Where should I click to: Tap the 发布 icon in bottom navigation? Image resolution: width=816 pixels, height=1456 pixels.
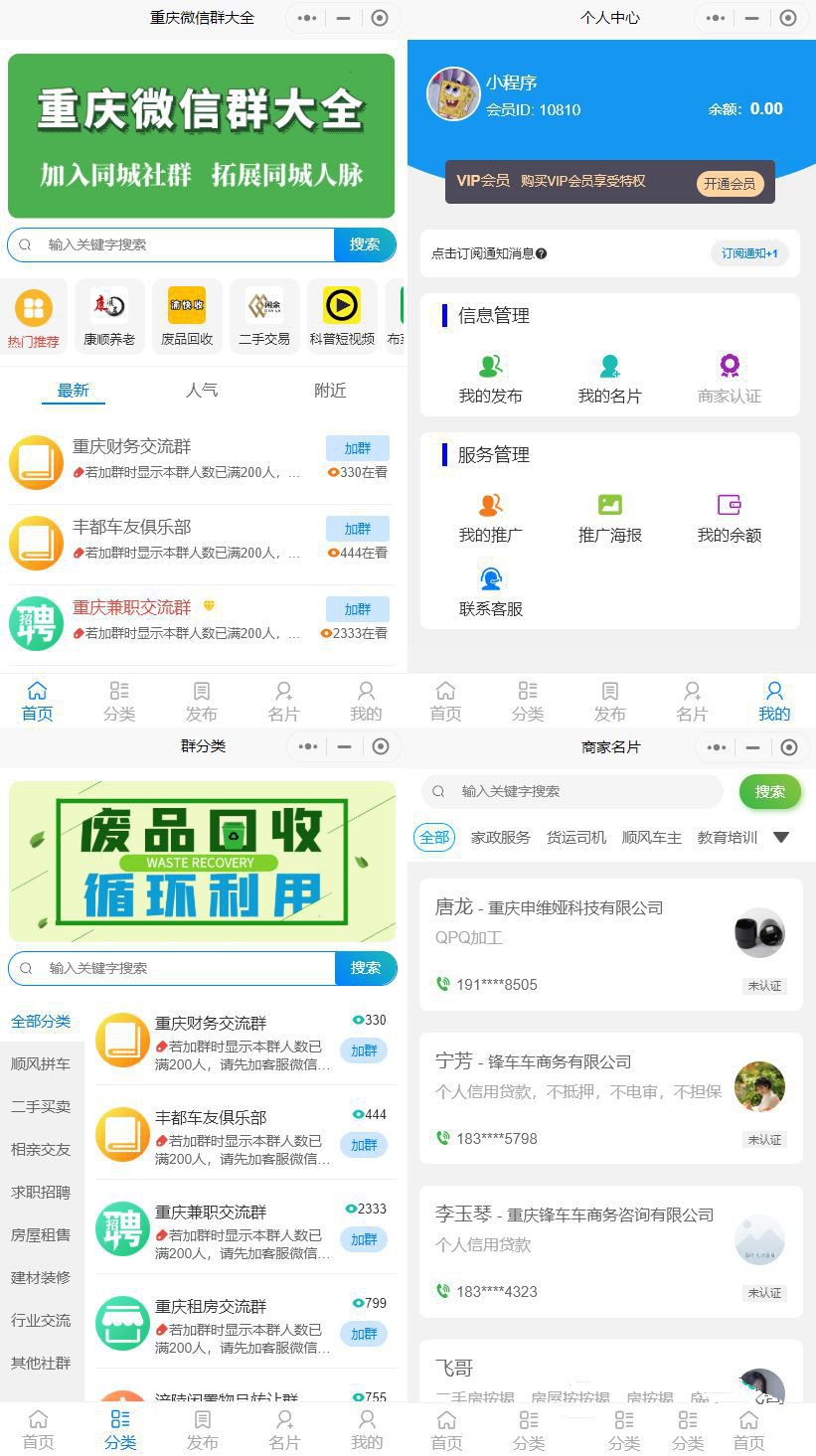[202, 699]
